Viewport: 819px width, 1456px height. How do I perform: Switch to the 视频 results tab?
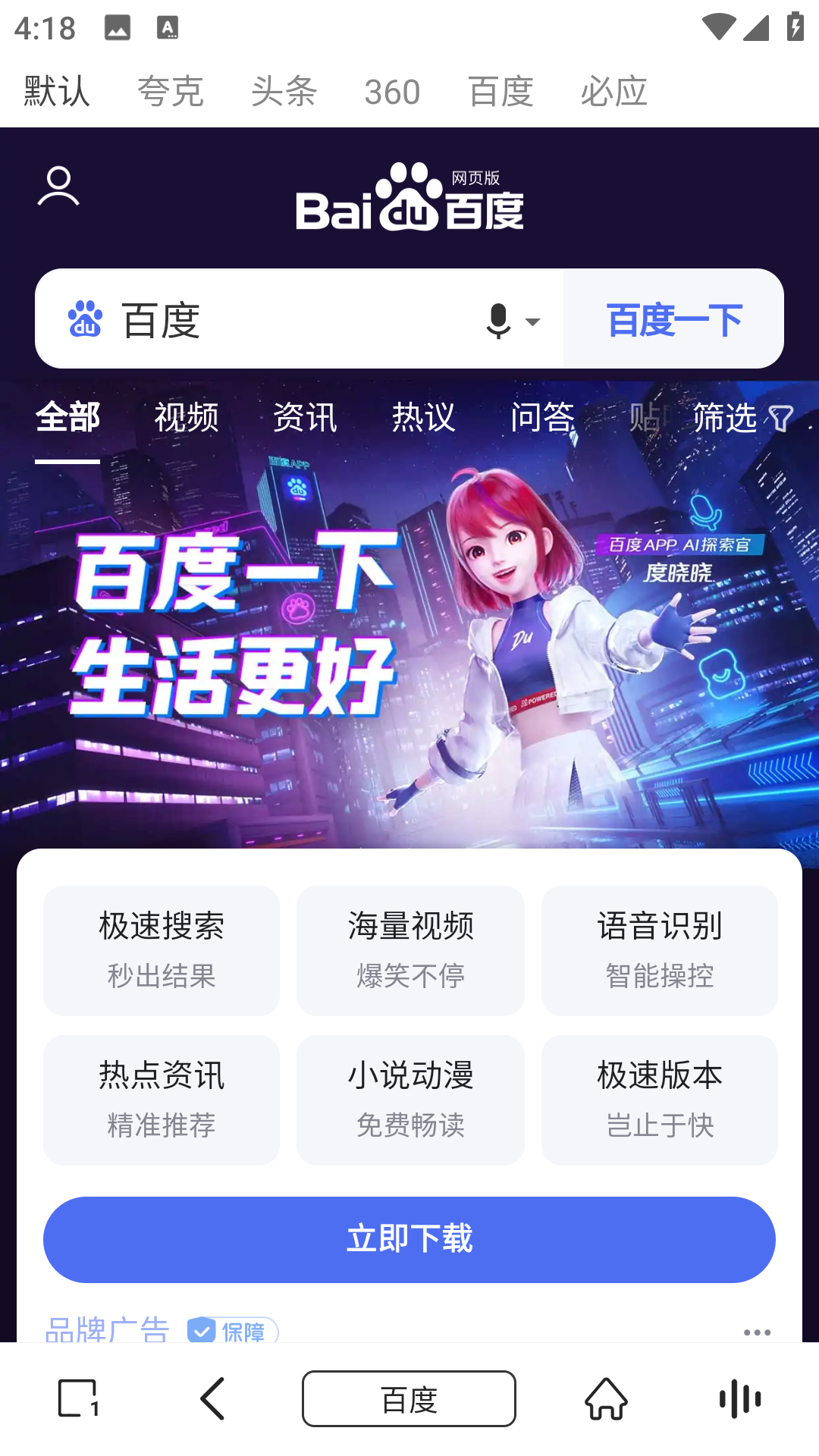(x=187, y=418)
